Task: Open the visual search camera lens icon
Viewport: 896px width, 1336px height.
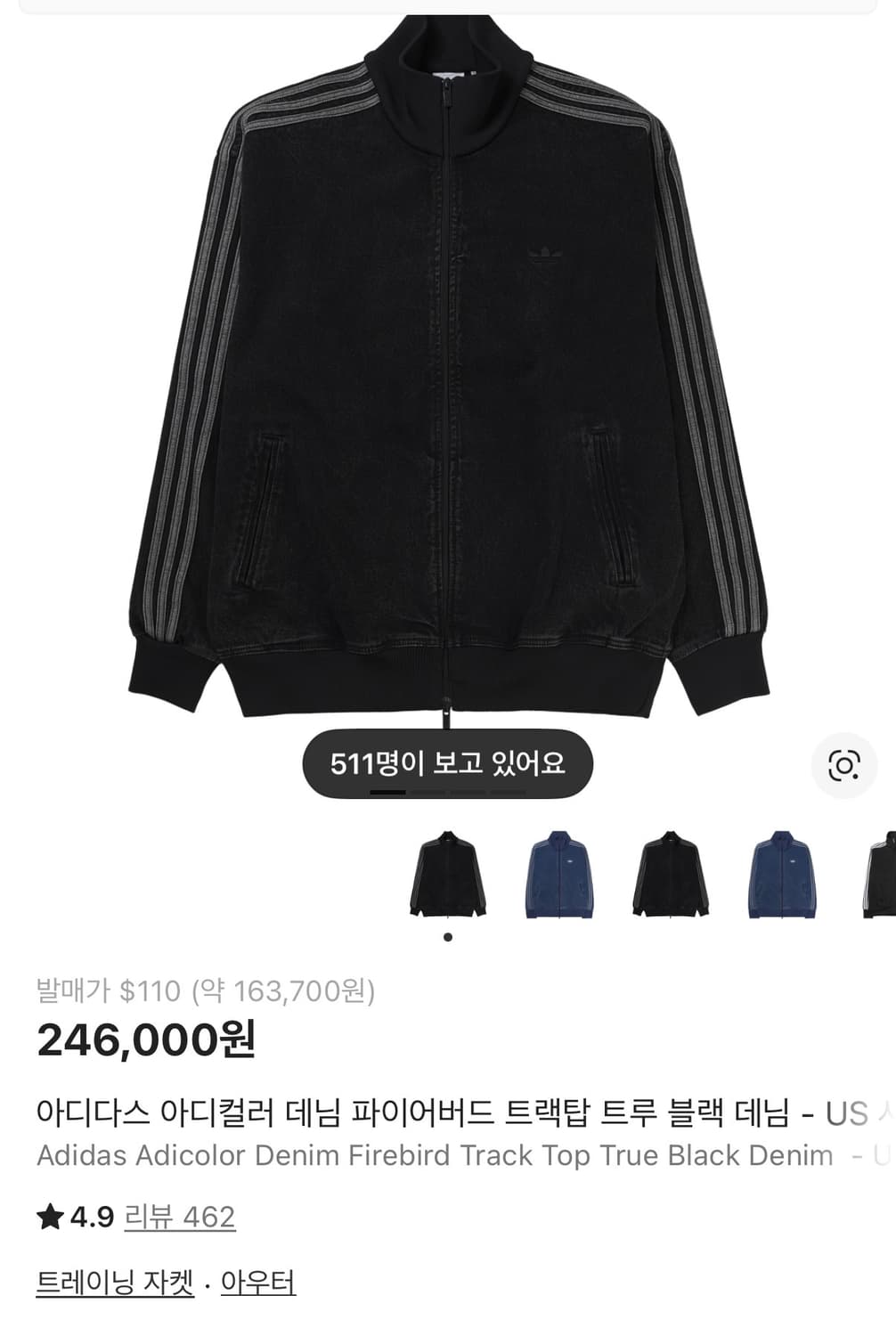Action: [844, 764]
